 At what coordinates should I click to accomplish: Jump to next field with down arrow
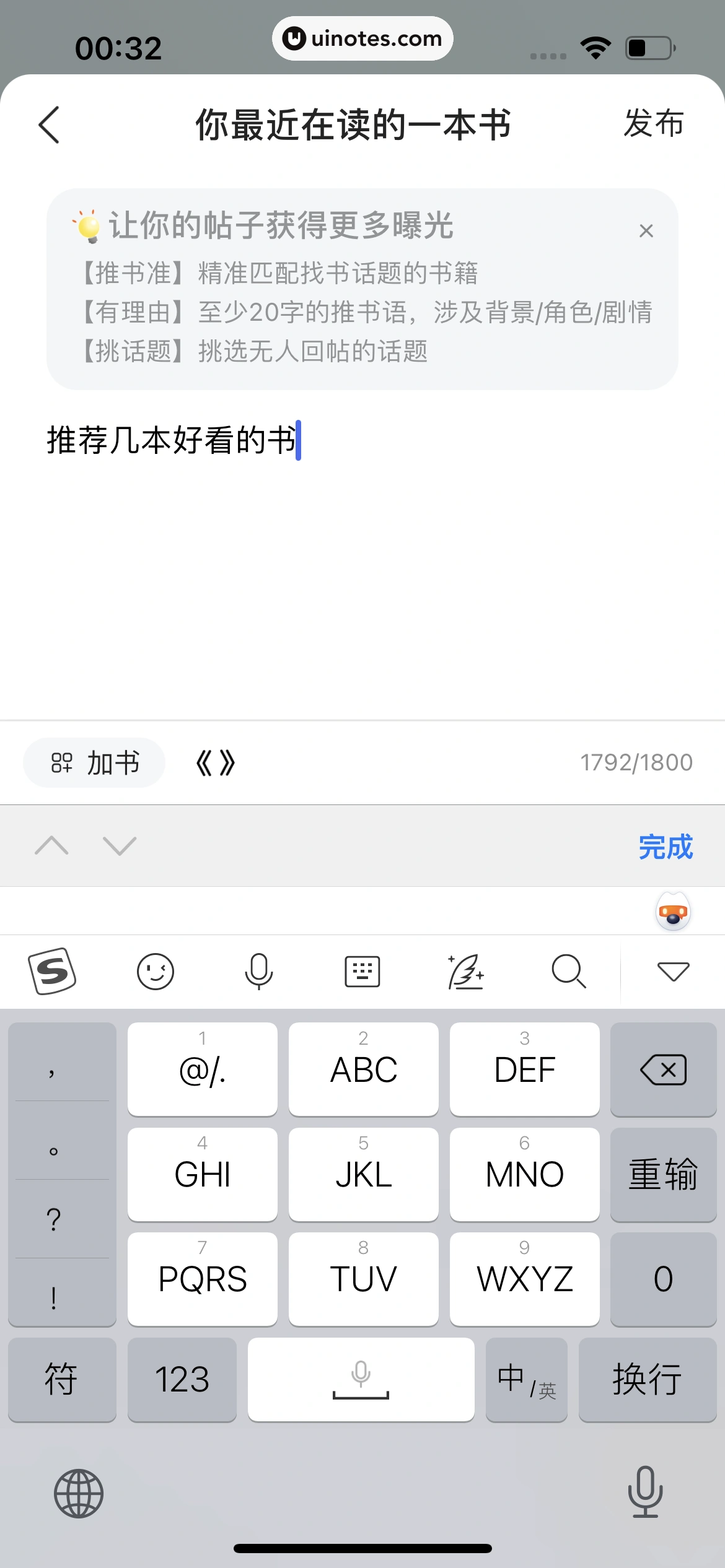(x=120, y=845)
